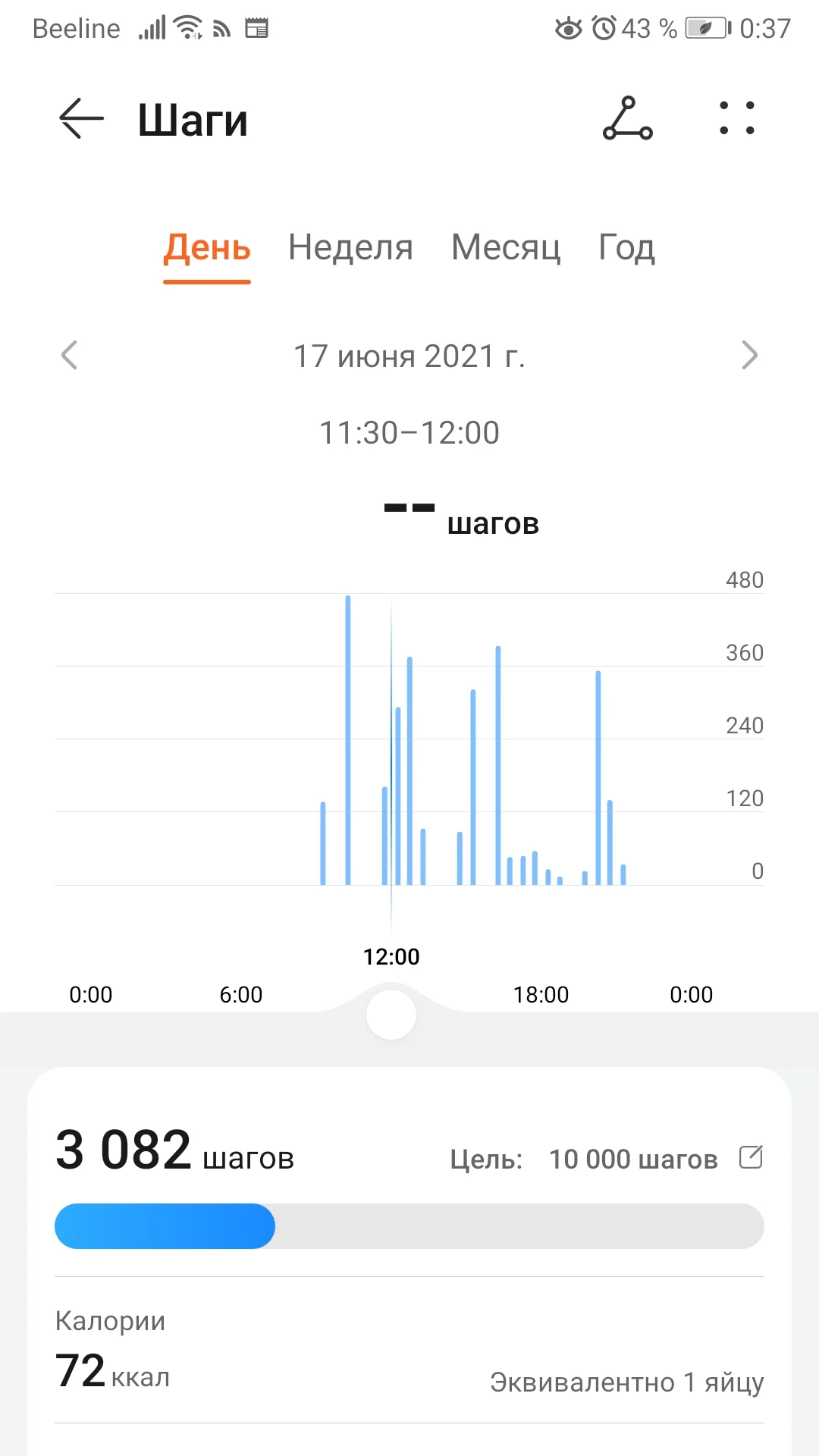Screen dimensions: 819x1456
Task: Switch to the Год tab
Action: 626,248
